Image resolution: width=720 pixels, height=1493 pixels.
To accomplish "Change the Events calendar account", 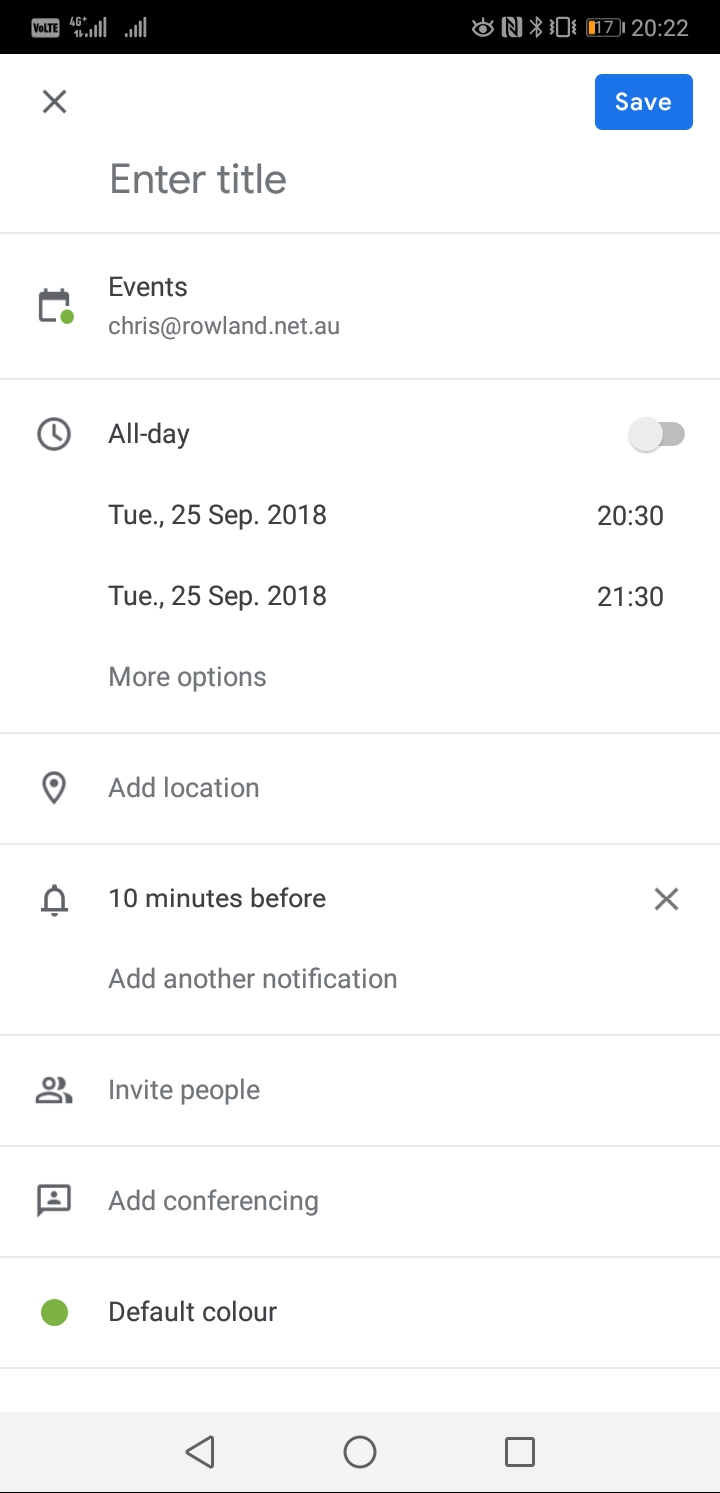I will click(360, 306).
